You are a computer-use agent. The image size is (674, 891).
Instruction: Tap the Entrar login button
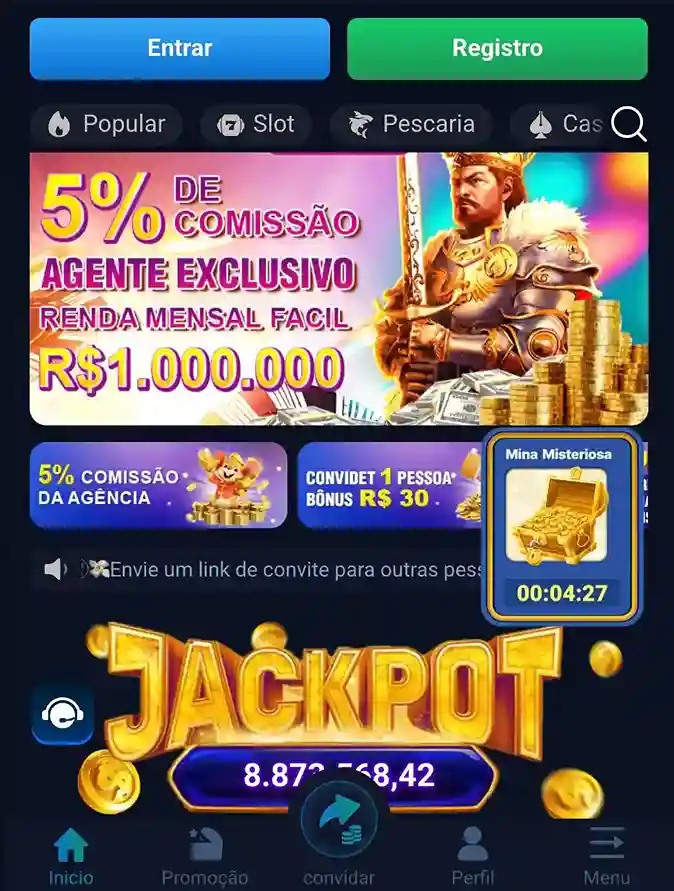pos(180,48)
